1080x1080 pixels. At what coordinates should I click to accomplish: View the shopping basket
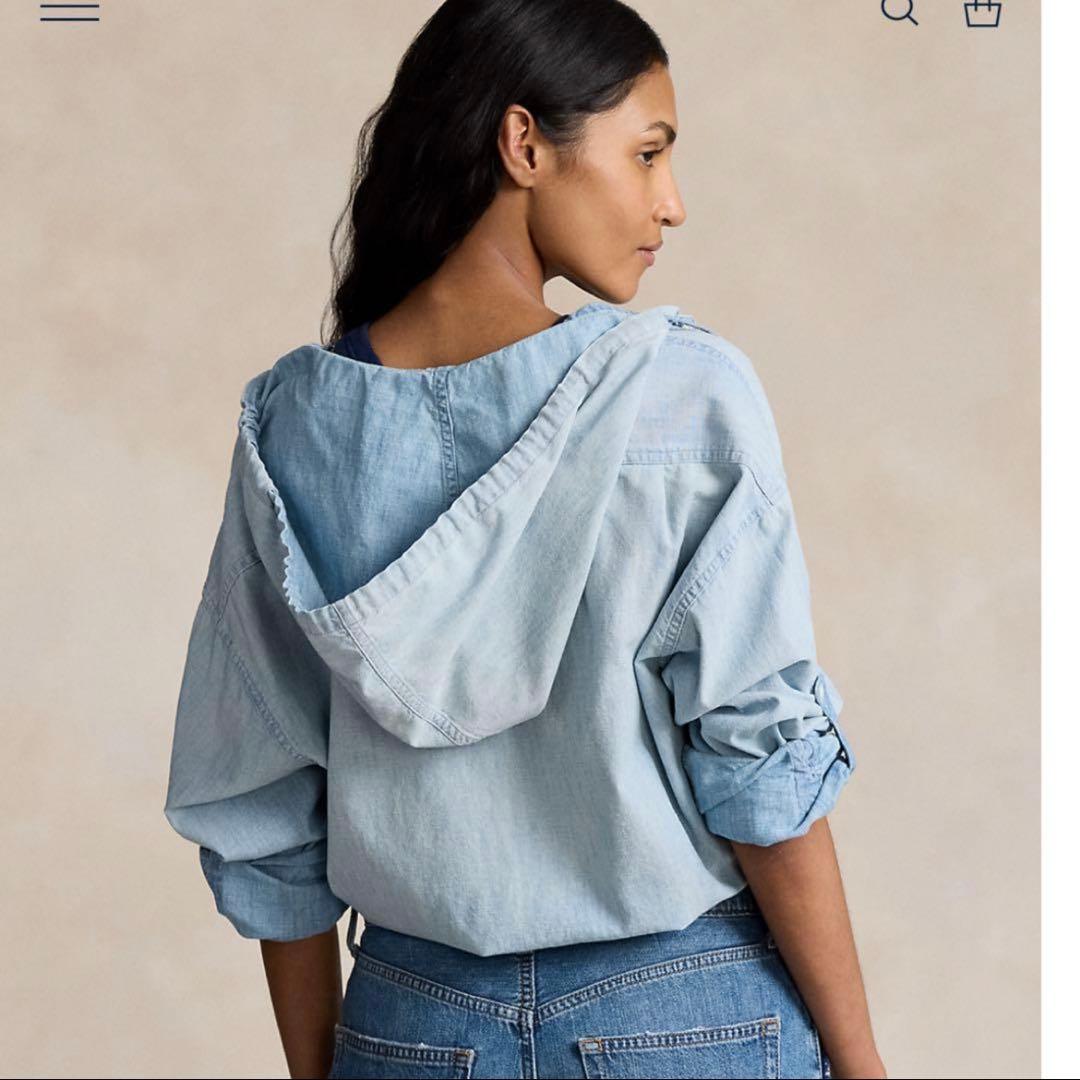[982, 12]
